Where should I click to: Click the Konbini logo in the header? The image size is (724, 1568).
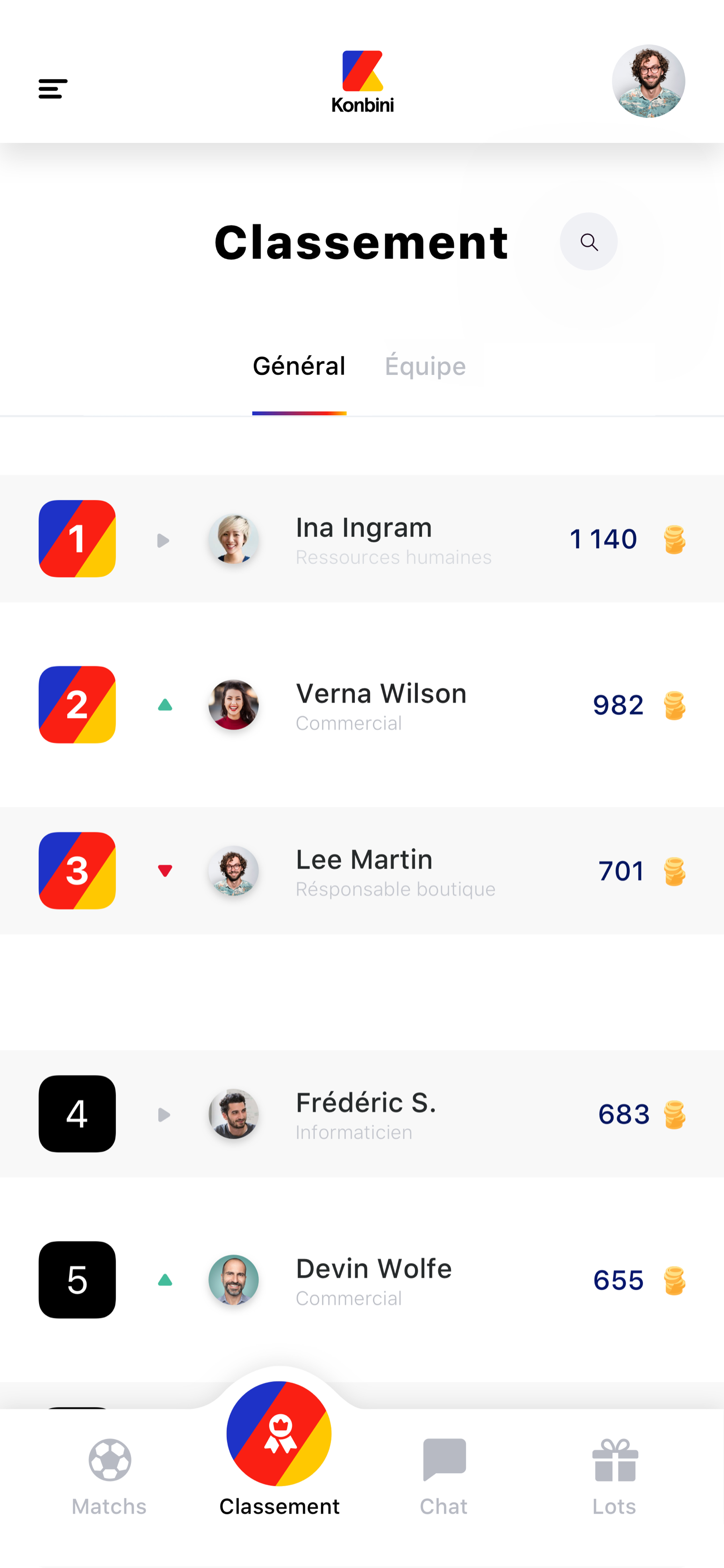(x=362, y=77)
